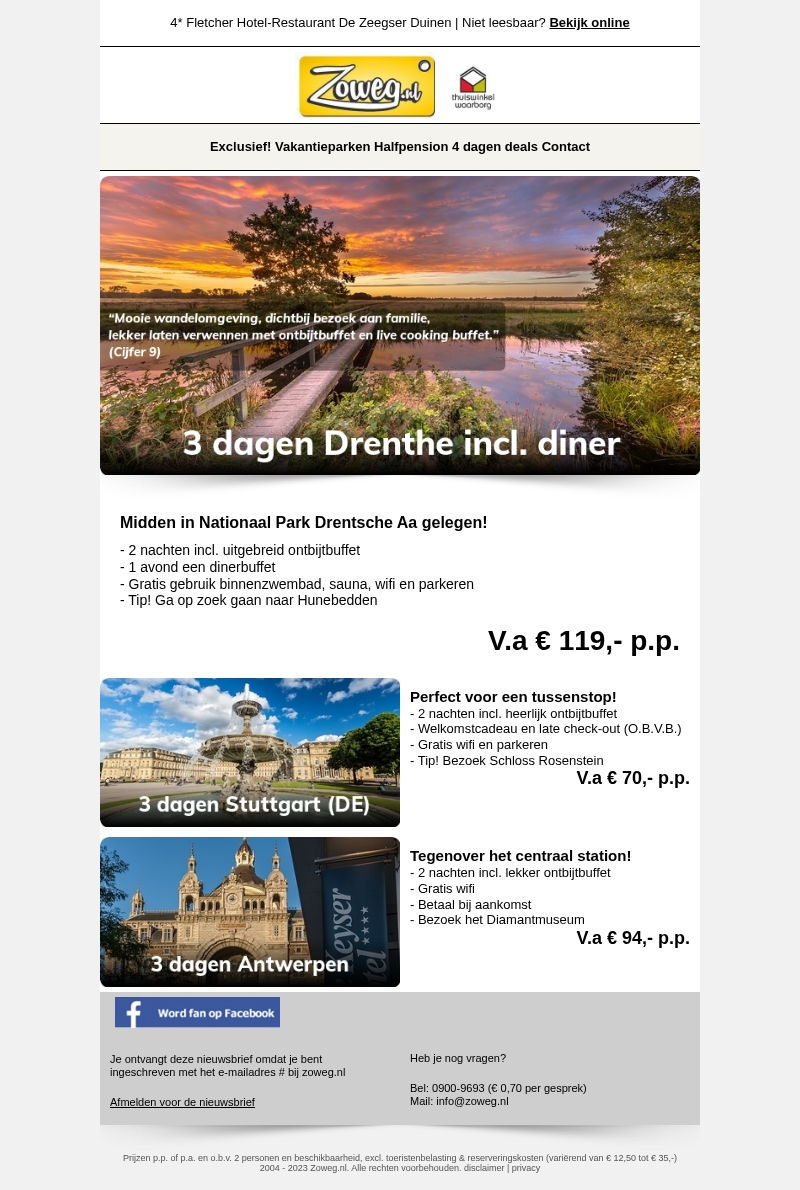Image resolution: width=800 pixels, height=1190 pixels.
Task: Tap Word fan op Facebook button
Action: [x=197, y=1012]
